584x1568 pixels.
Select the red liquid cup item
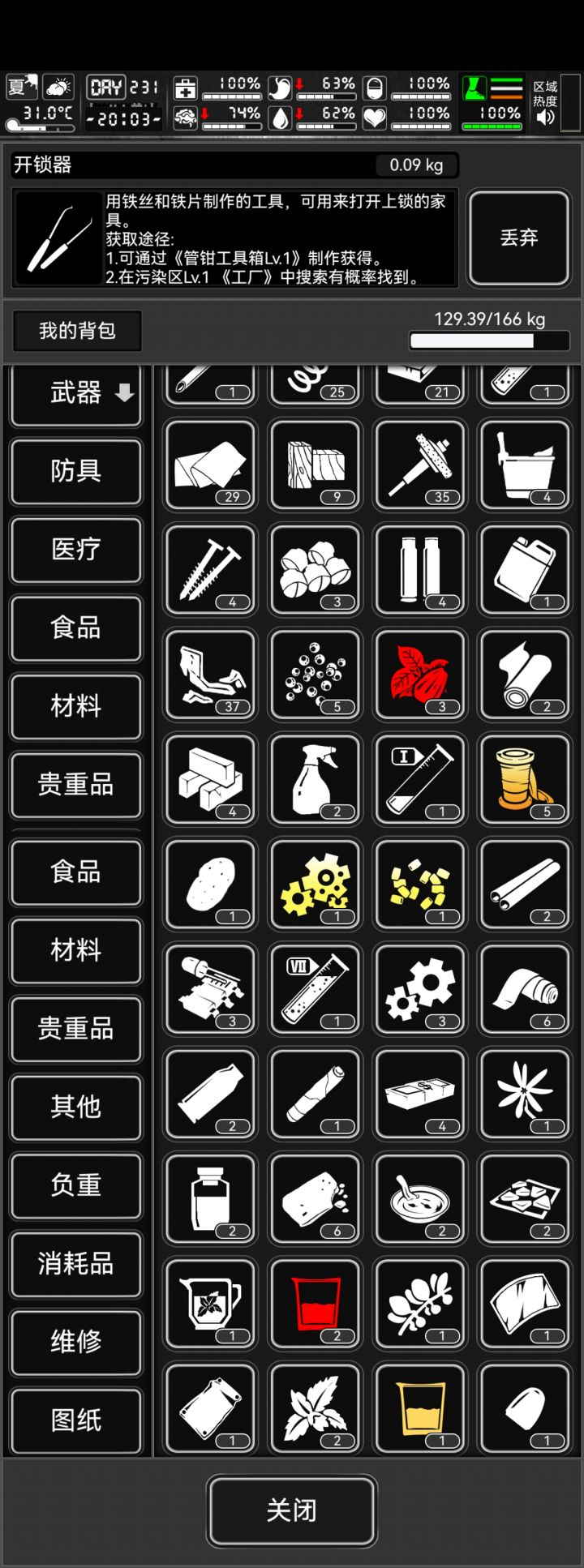315,1303
